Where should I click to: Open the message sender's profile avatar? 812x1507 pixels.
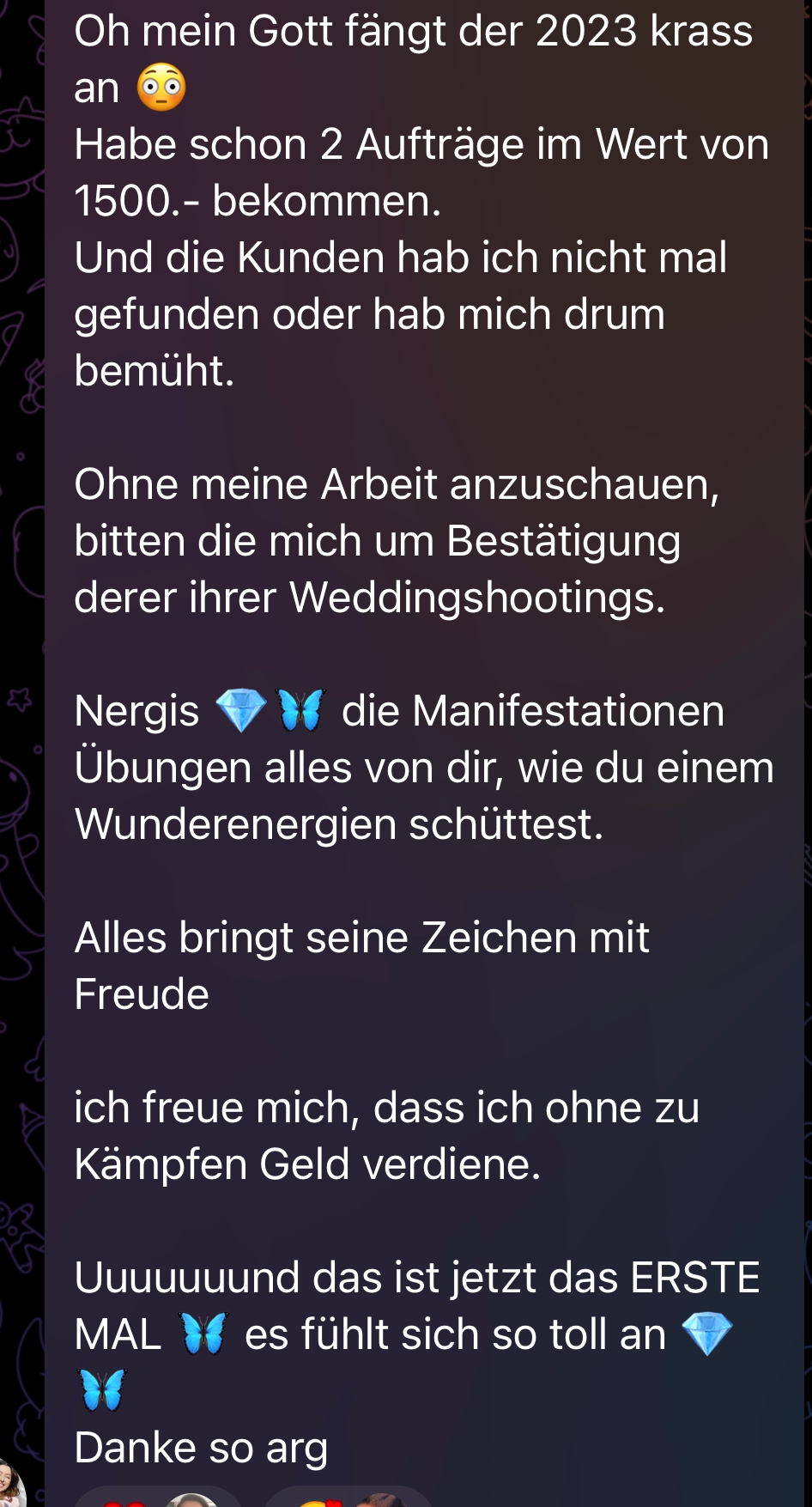(x=10, y=1484)
